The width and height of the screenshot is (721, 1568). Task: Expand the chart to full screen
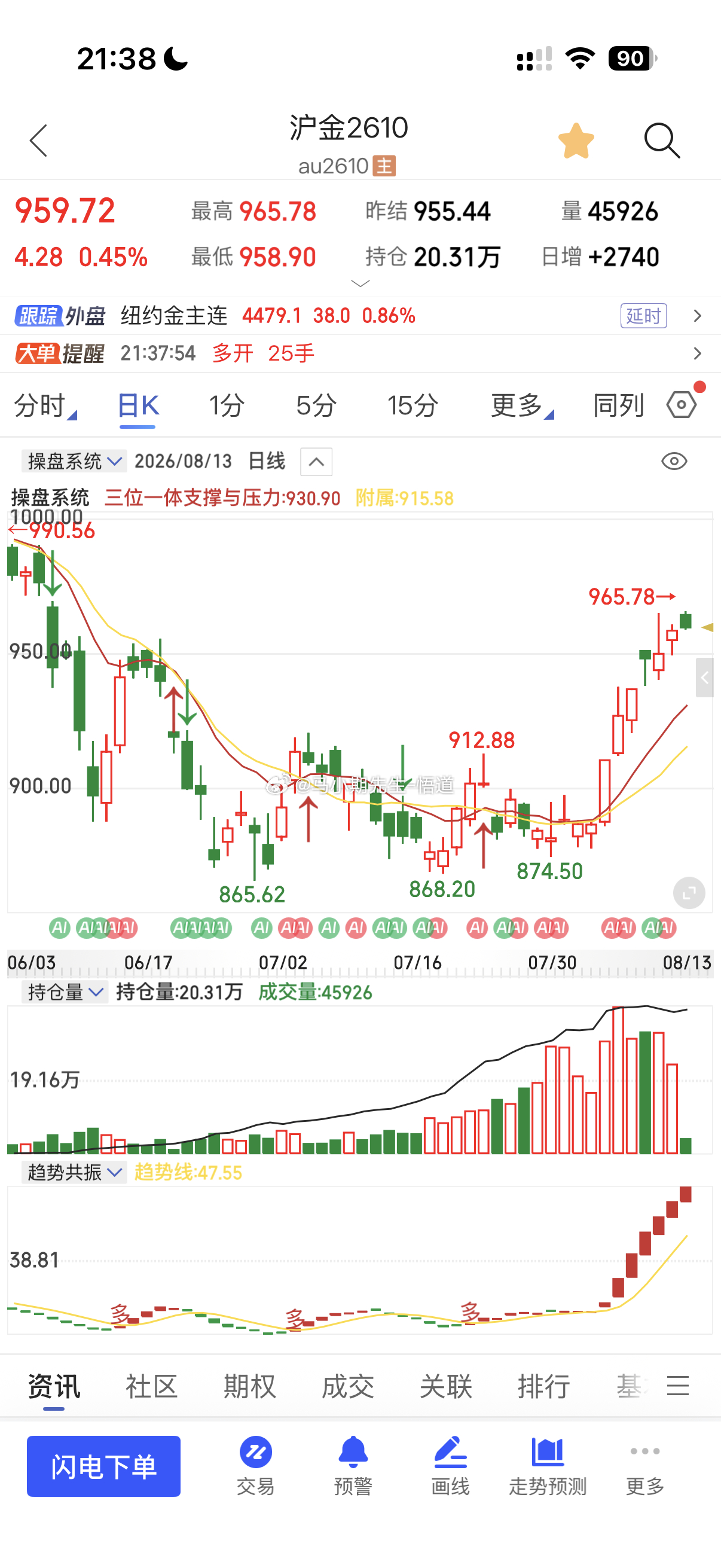point(689,893)
